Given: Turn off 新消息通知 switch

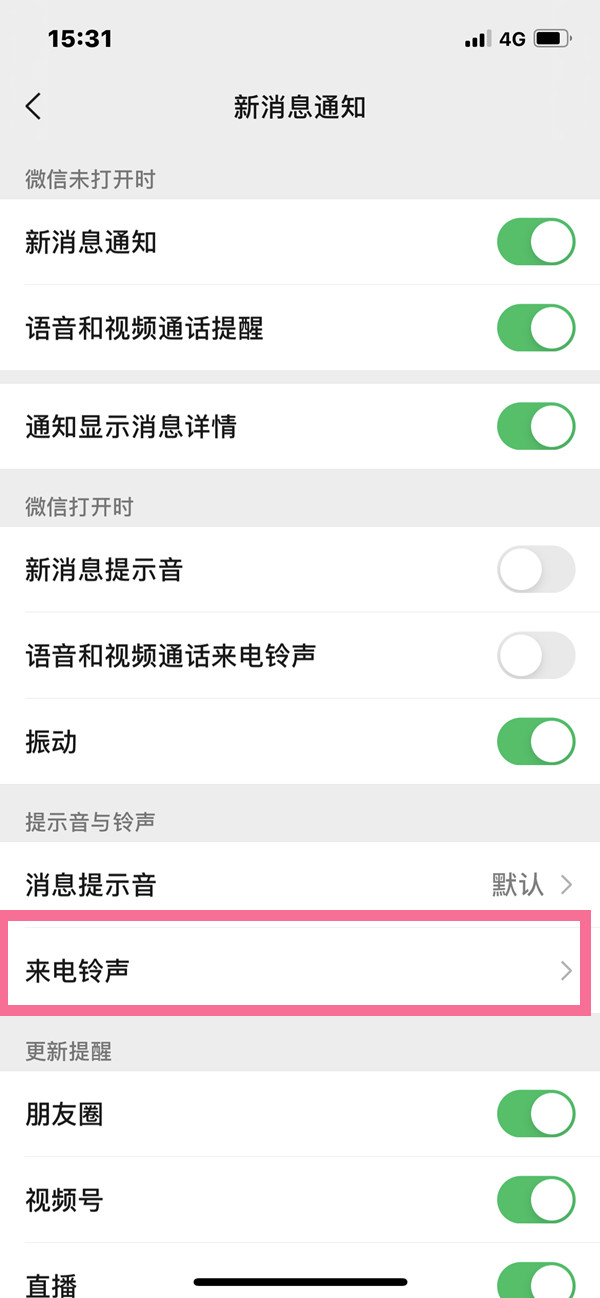Looking at the screenshot, I should (536, 243).
